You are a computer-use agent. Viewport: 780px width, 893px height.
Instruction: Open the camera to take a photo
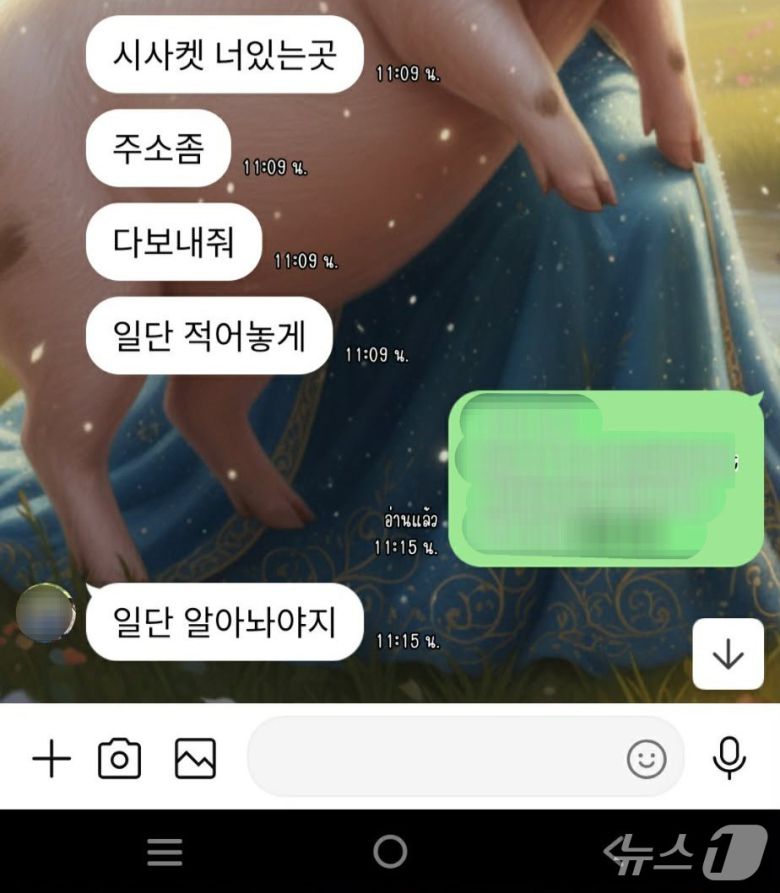(119, 759)
